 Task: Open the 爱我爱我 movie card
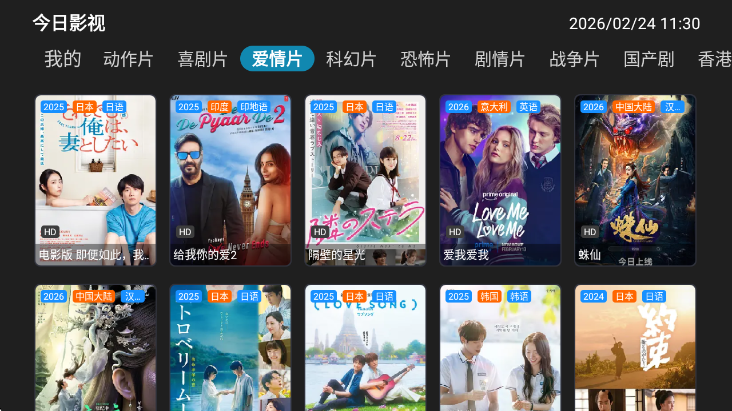pyautogui.click(x=500, y=180)
